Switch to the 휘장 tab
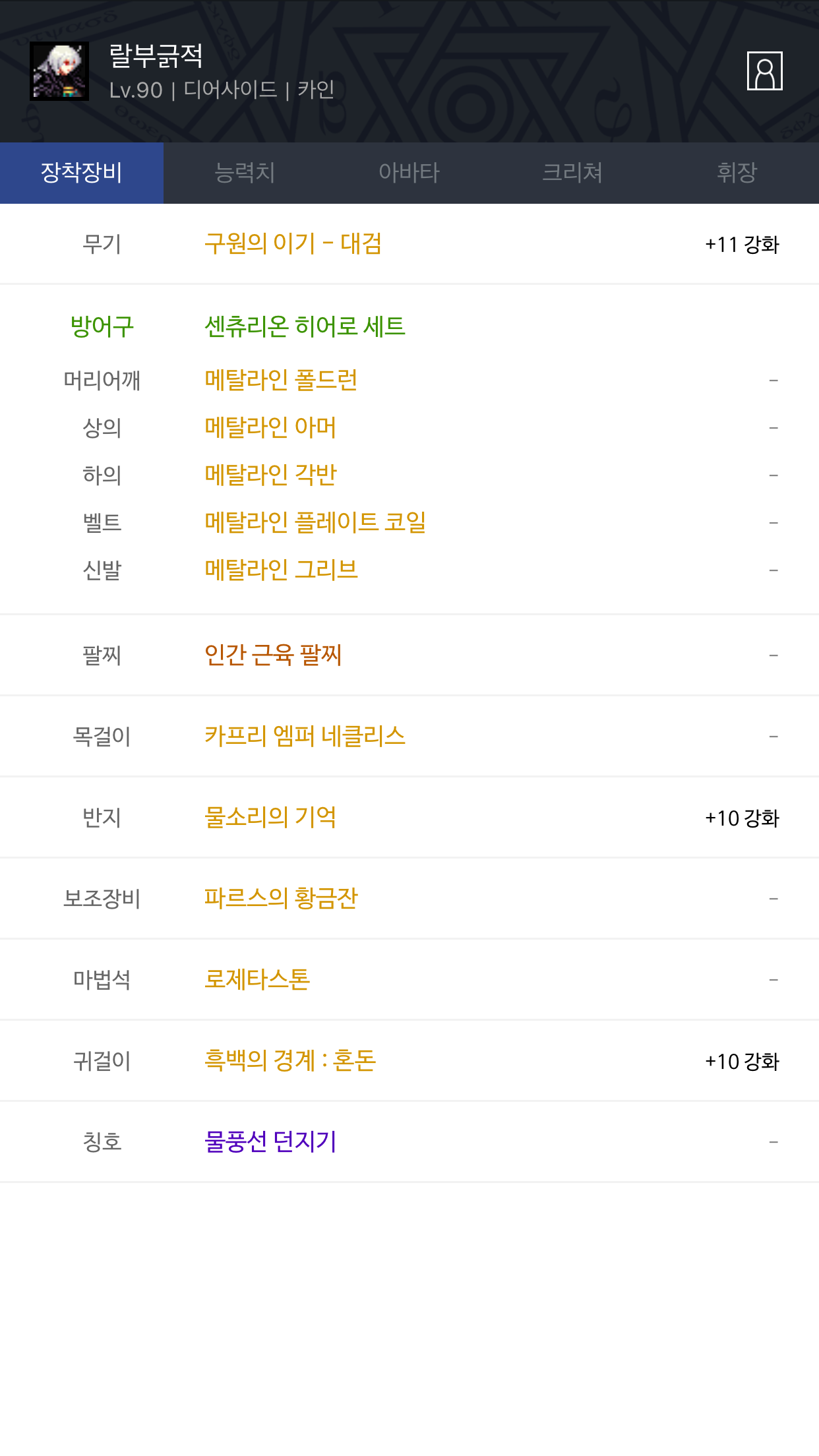The width and height of the screenshot is (819, 1456). (x=737, y=173)
